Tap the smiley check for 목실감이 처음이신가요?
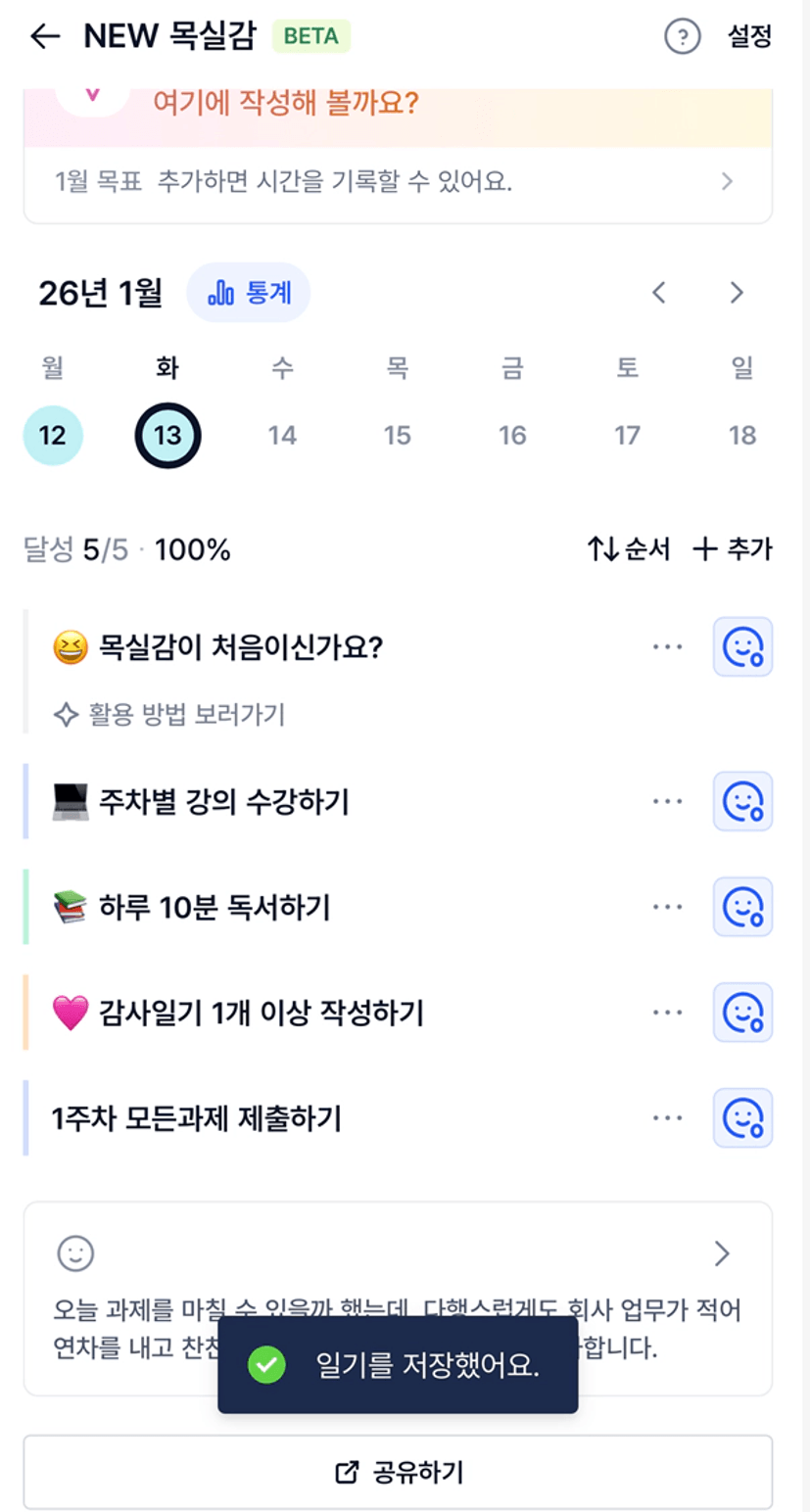This screenshot has height=1512, width=810. tap(742, 647)
